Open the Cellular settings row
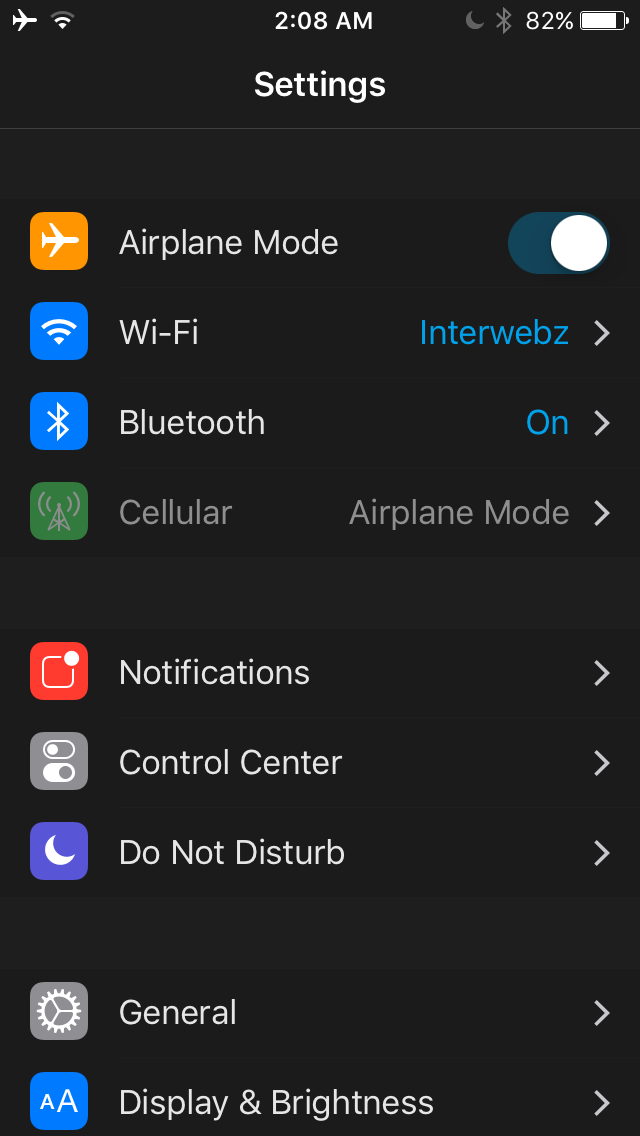The width and height of the screenshot is (640, 1136). (320, 512)
